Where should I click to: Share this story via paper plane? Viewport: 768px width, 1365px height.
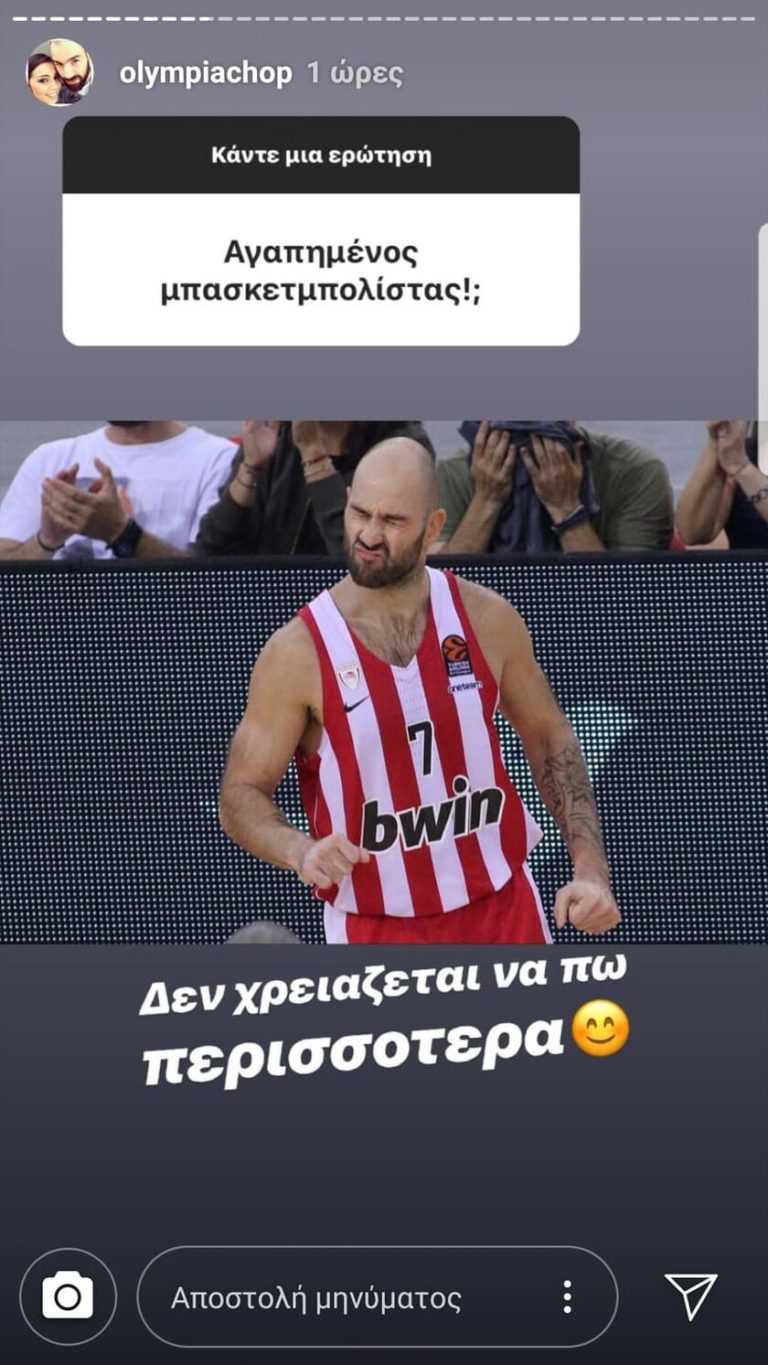pos(691,1297)
